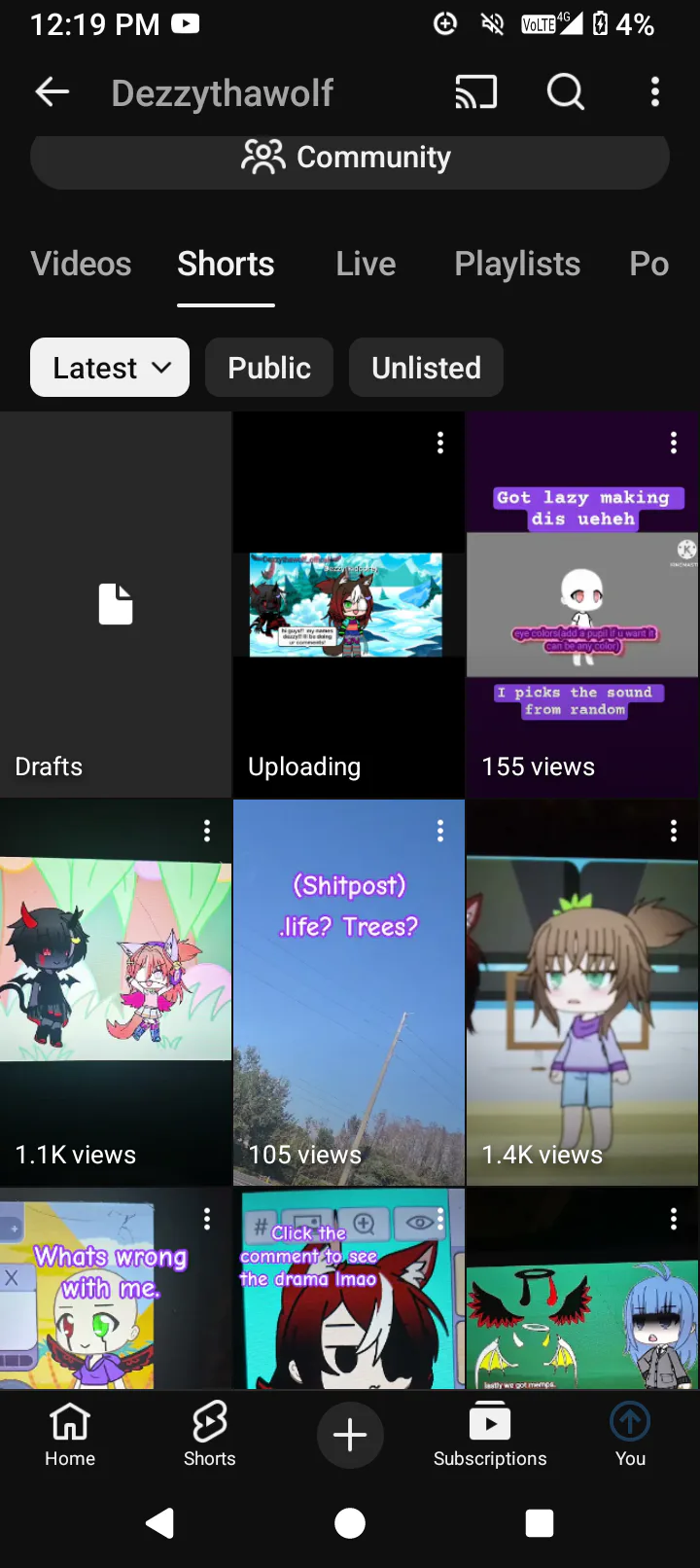The height and width of the screenshot is (1568, 700).
Task: Go back from Dezzythawolf channel
Action: tap(52, 92)
